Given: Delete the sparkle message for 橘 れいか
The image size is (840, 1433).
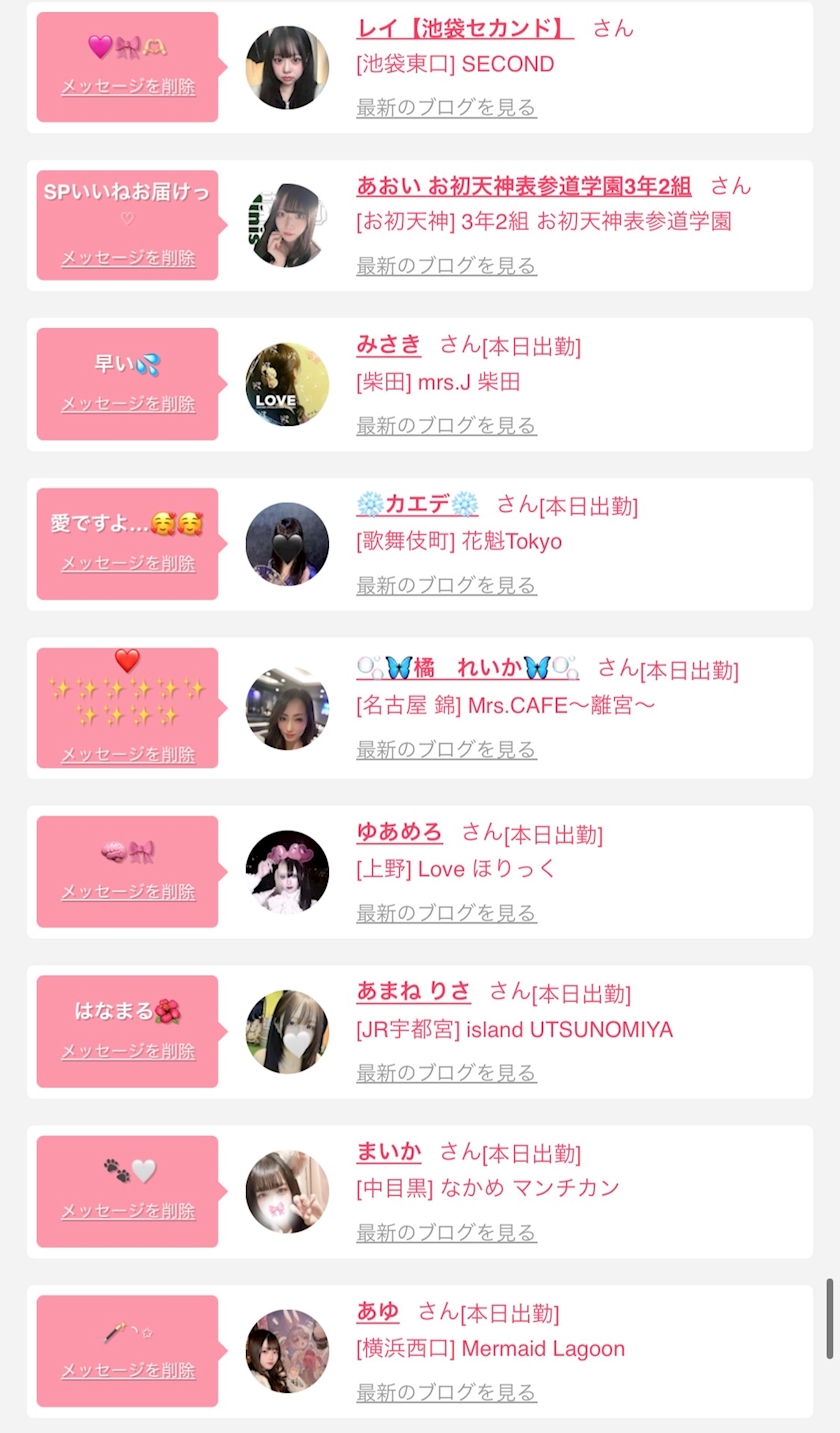Looking at the screenshot, I should (128, 755).
